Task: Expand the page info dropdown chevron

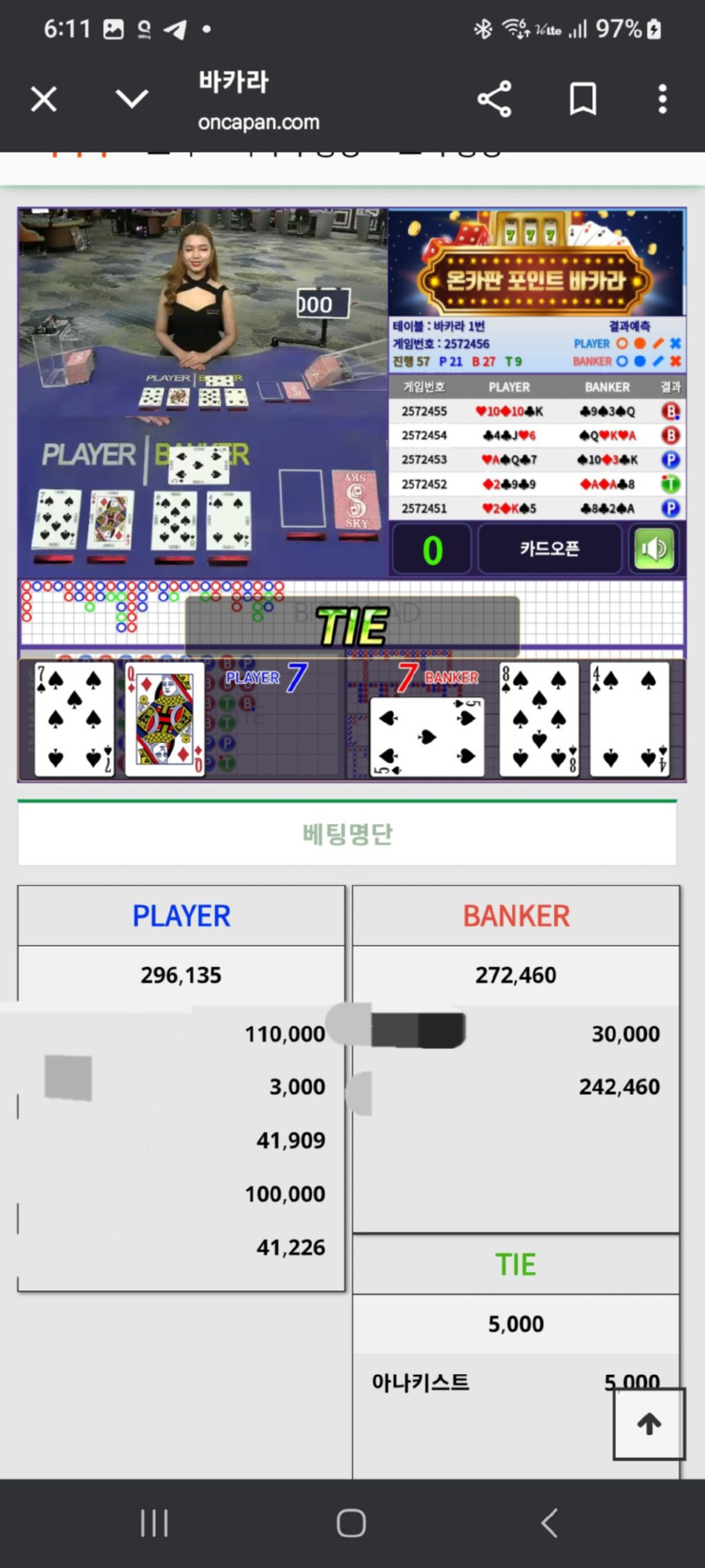Action: point(132,99)
